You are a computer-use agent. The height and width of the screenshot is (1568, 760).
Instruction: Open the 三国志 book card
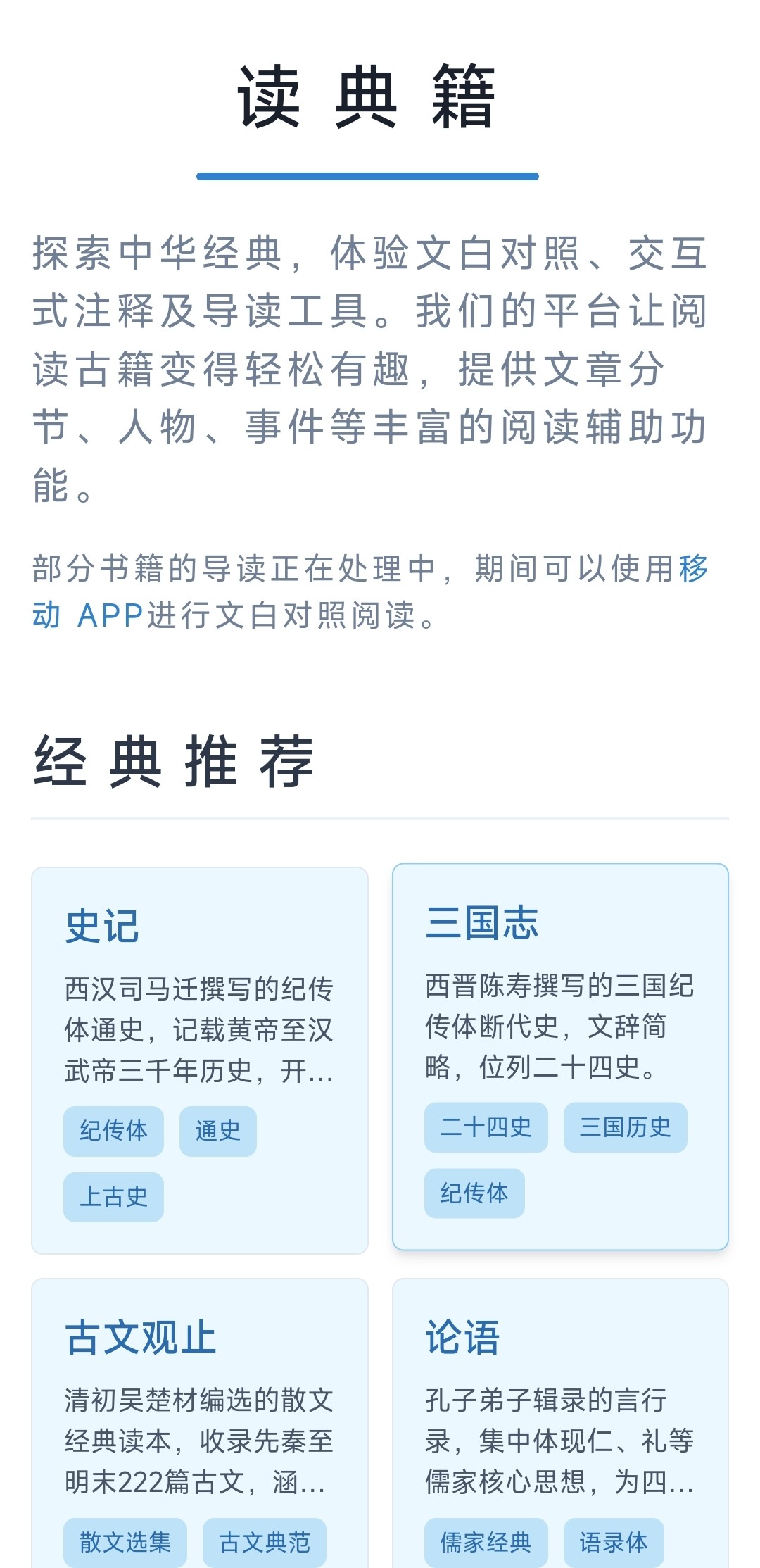pos(482,923)
